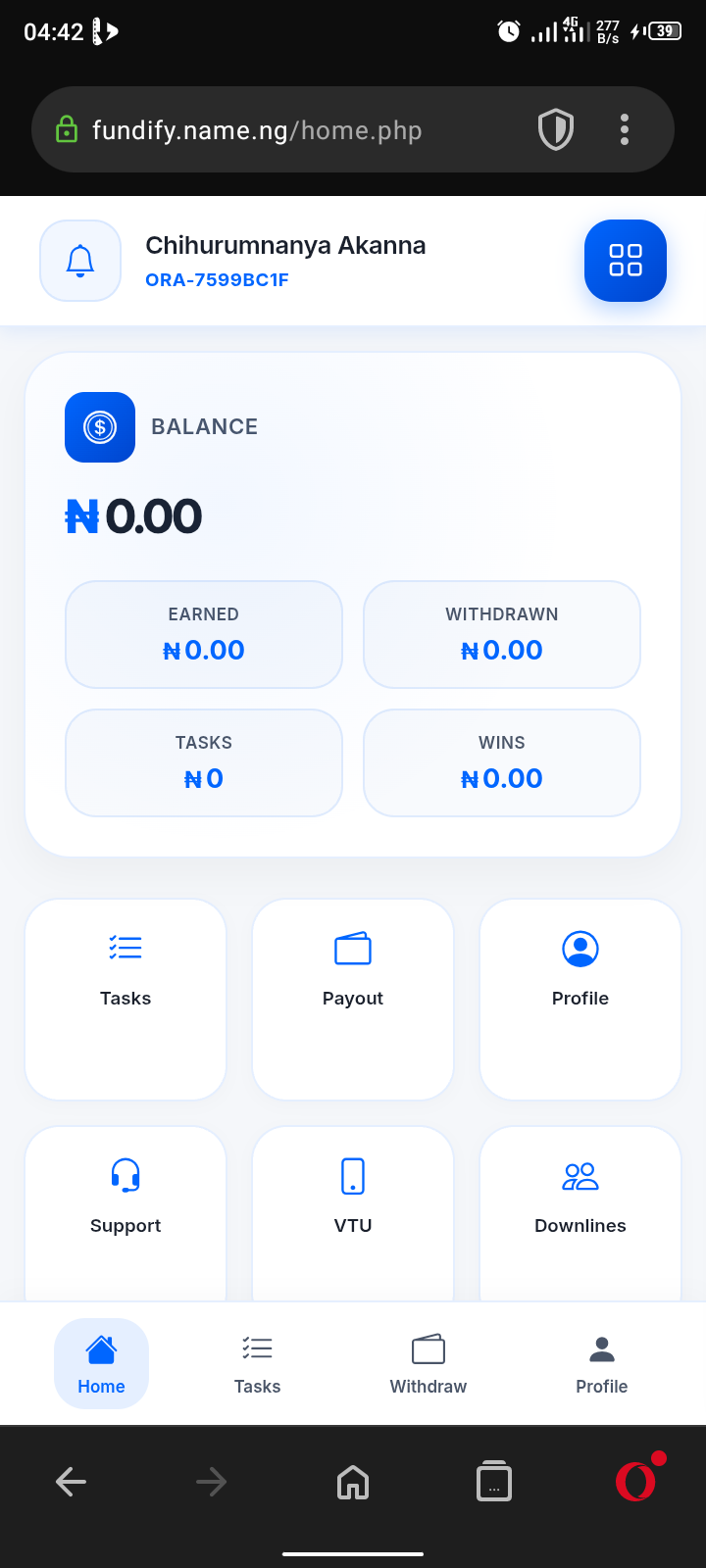706x1568 pixels.
Task: Open the Tasks card
Action: click(126, 998)
